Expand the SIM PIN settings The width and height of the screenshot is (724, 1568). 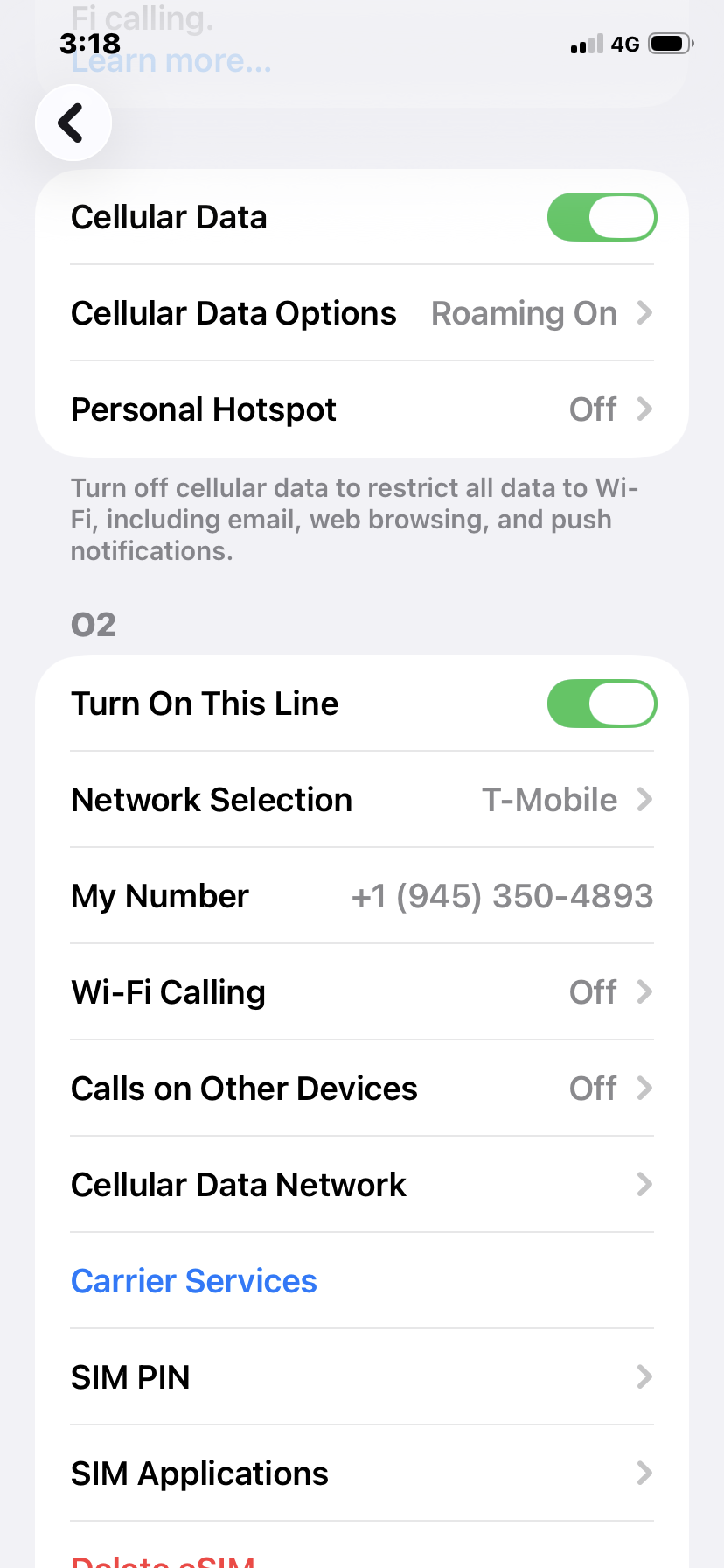(362, 1376)
